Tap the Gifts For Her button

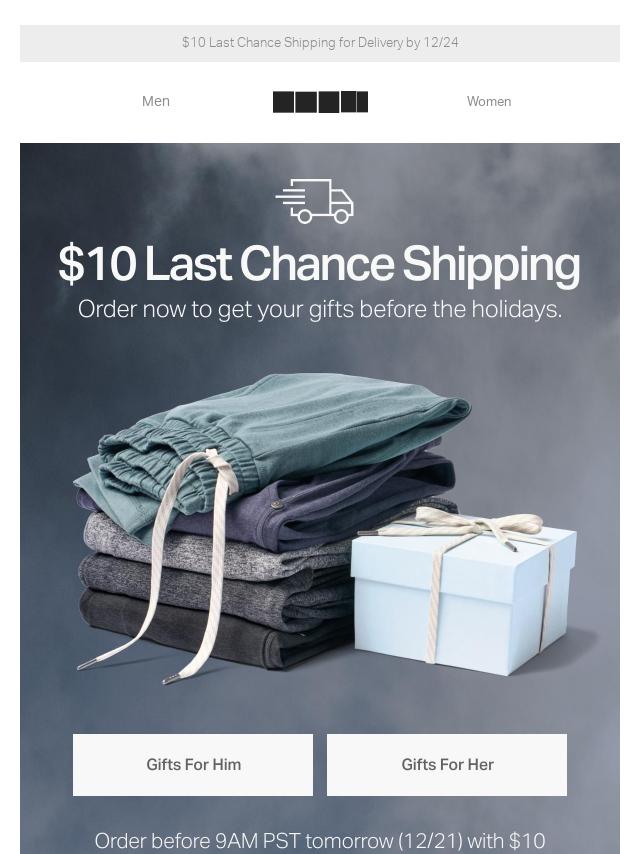(x=447, y=764)
